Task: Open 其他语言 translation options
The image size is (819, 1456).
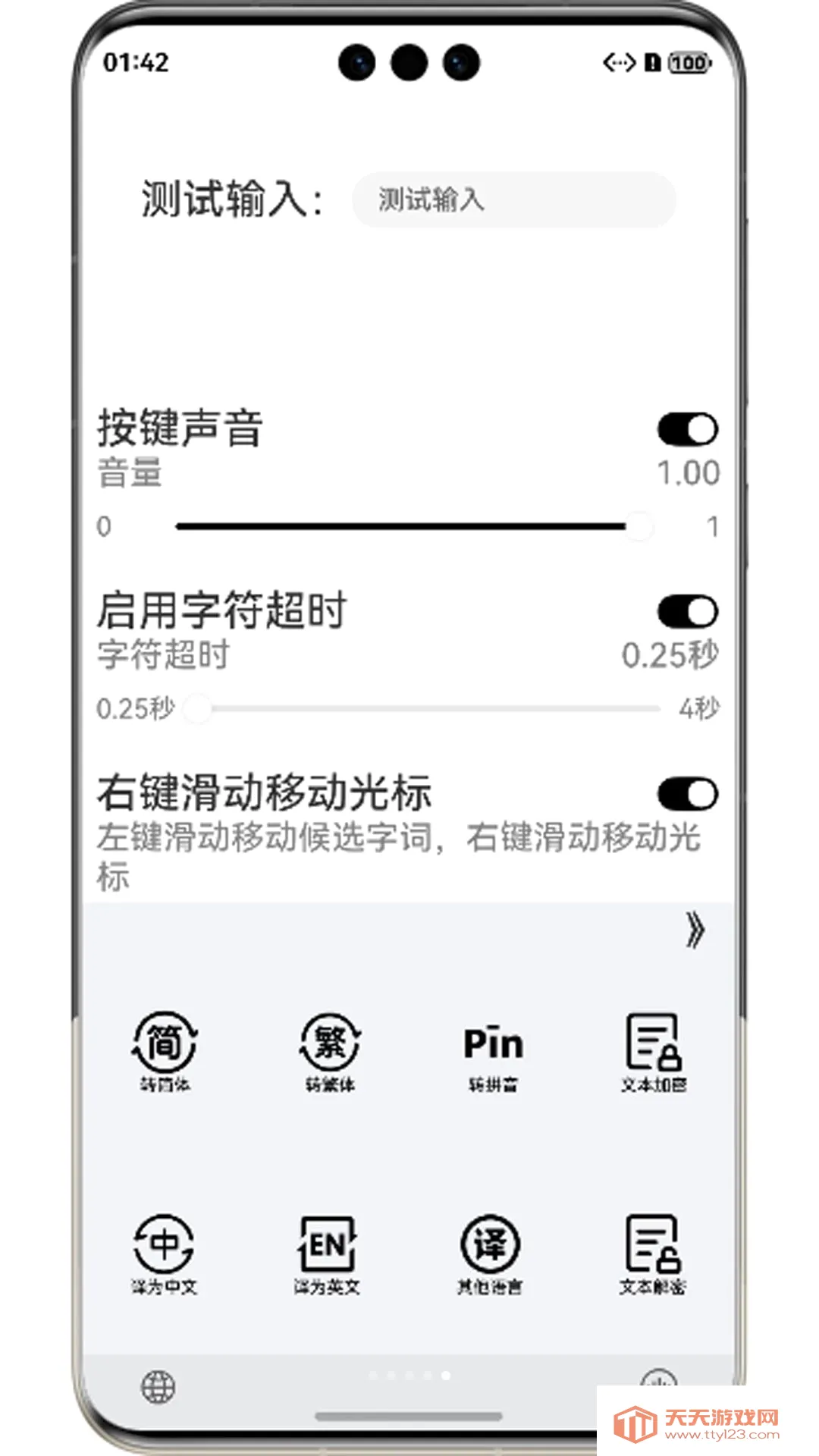Action: point(490,1254)
